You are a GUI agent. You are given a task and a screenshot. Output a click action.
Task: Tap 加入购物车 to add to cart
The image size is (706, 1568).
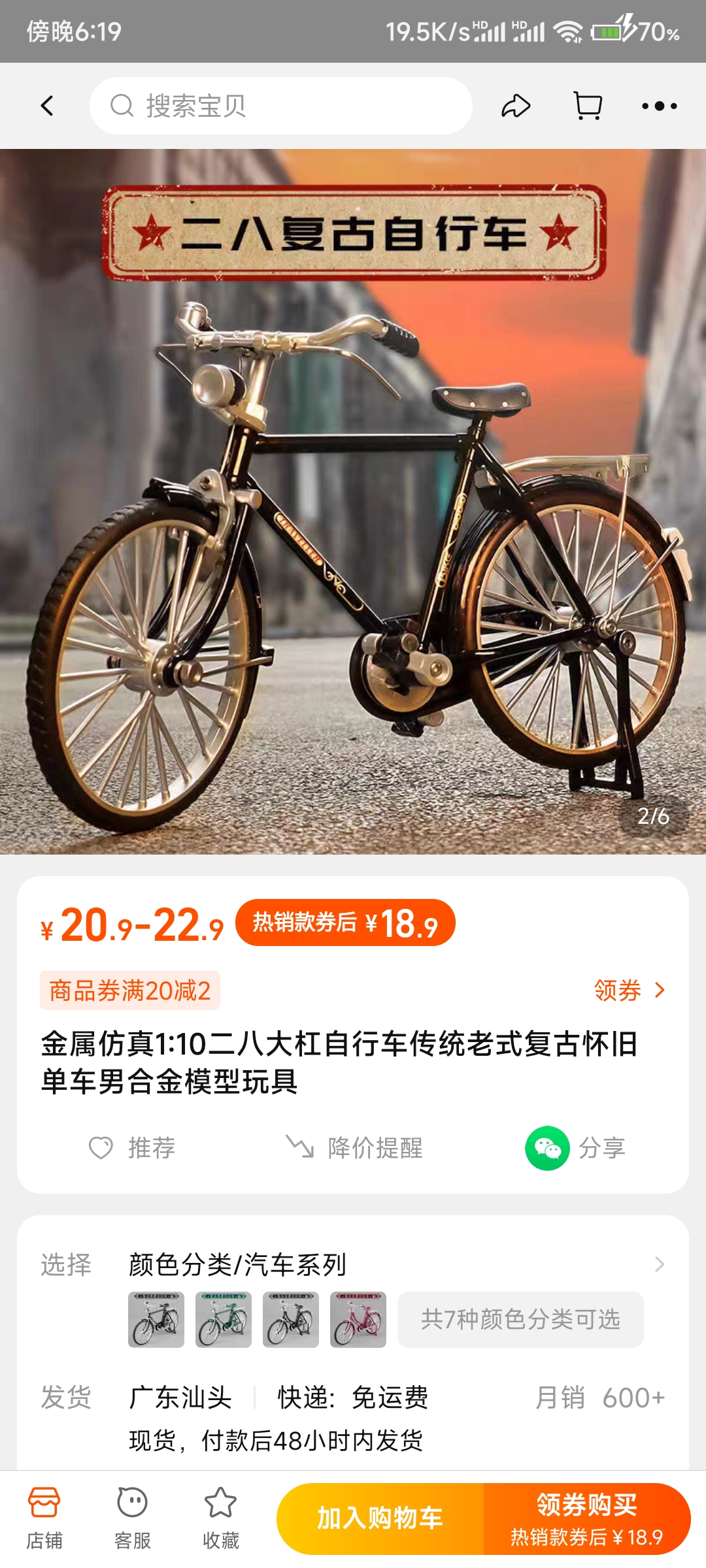(380, 1518)
